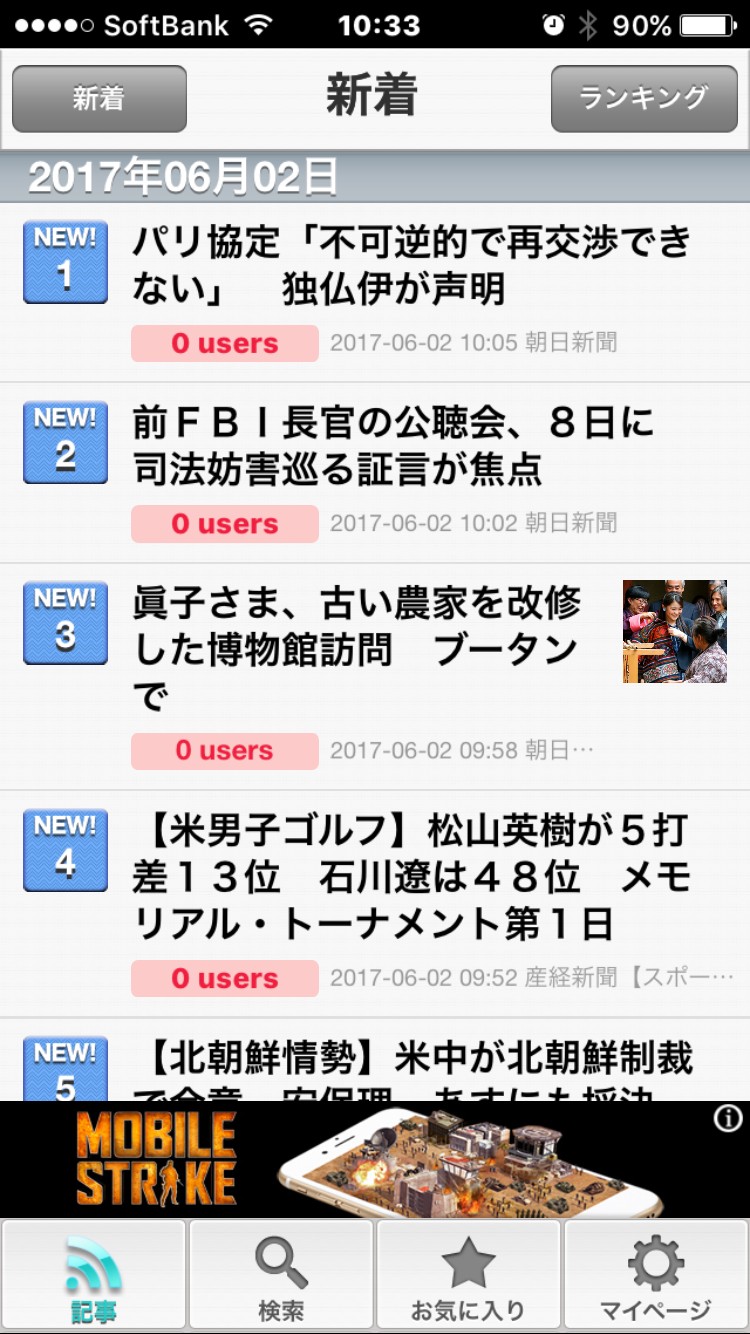750x1334 pixels.
Task: View 0 users bookmarks for 眞子さま article
Action: pyautogui.click(x=224, y=750)
